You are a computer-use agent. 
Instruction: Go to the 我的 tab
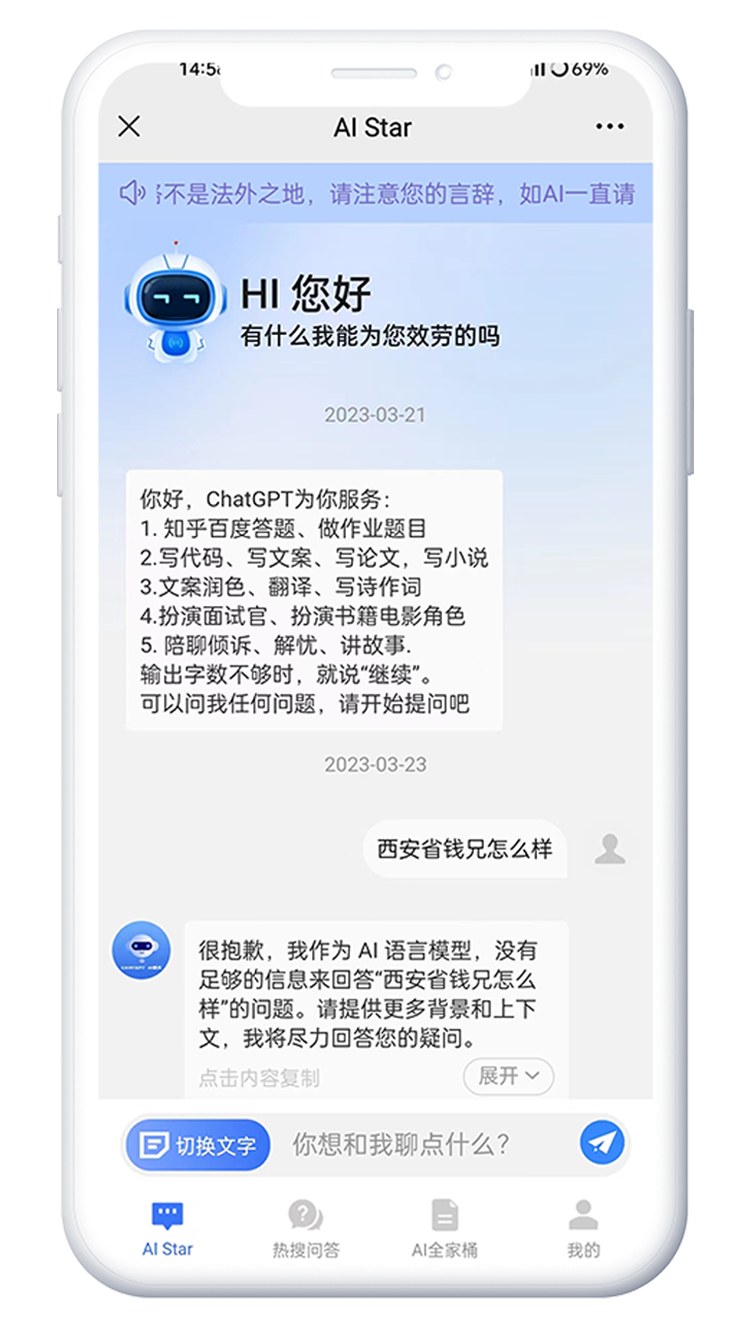tap(583, 1229)
